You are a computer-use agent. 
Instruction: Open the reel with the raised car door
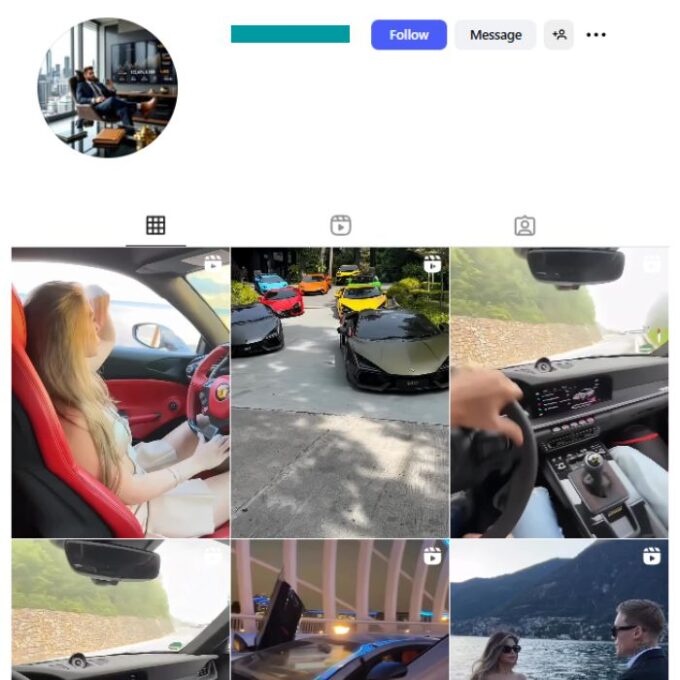tap(340, 610)
